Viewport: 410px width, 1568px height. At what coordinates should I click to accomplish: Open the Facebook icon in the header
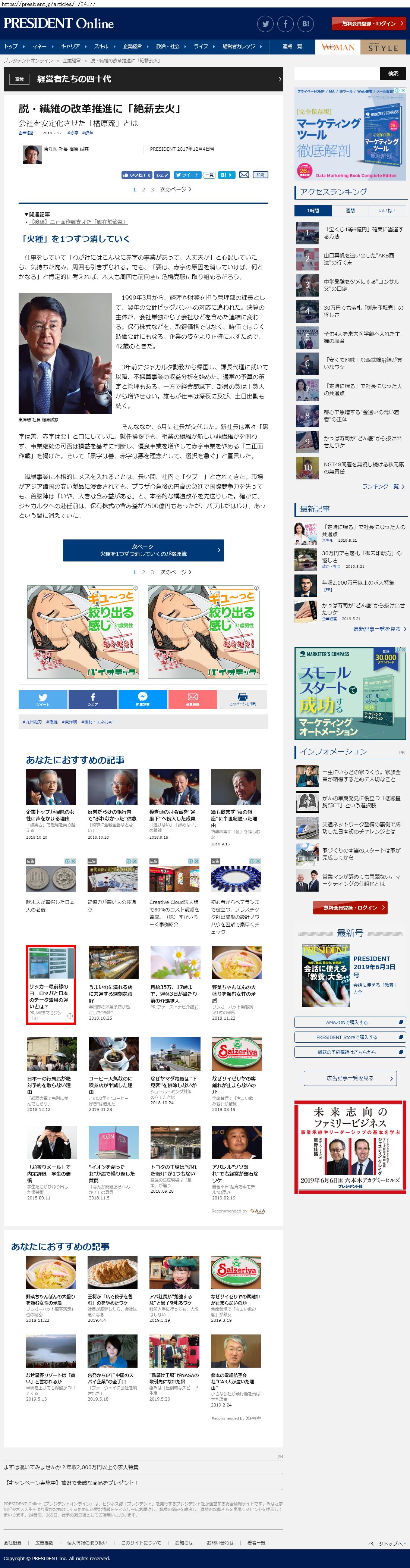tap(285, 24)
